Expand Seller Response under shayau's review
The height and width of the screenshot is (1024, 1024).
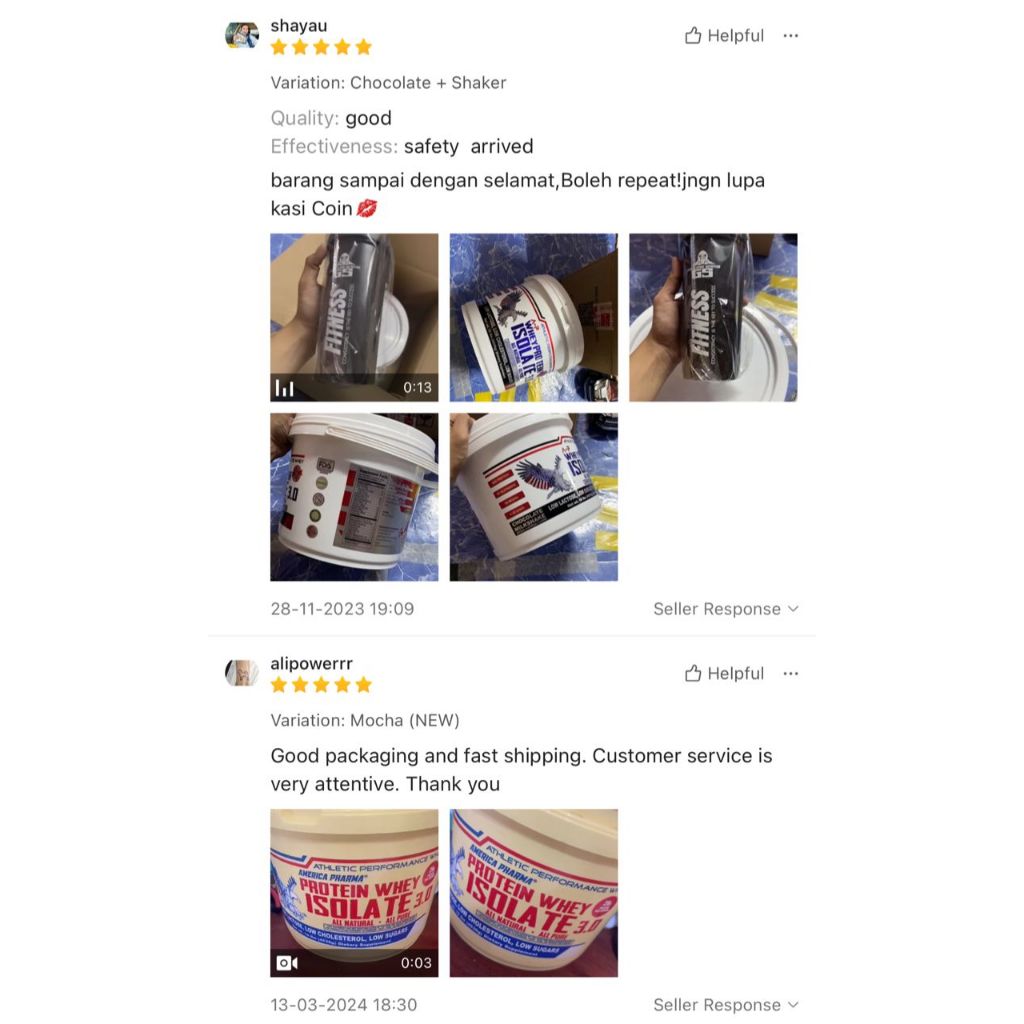(726, 609)
